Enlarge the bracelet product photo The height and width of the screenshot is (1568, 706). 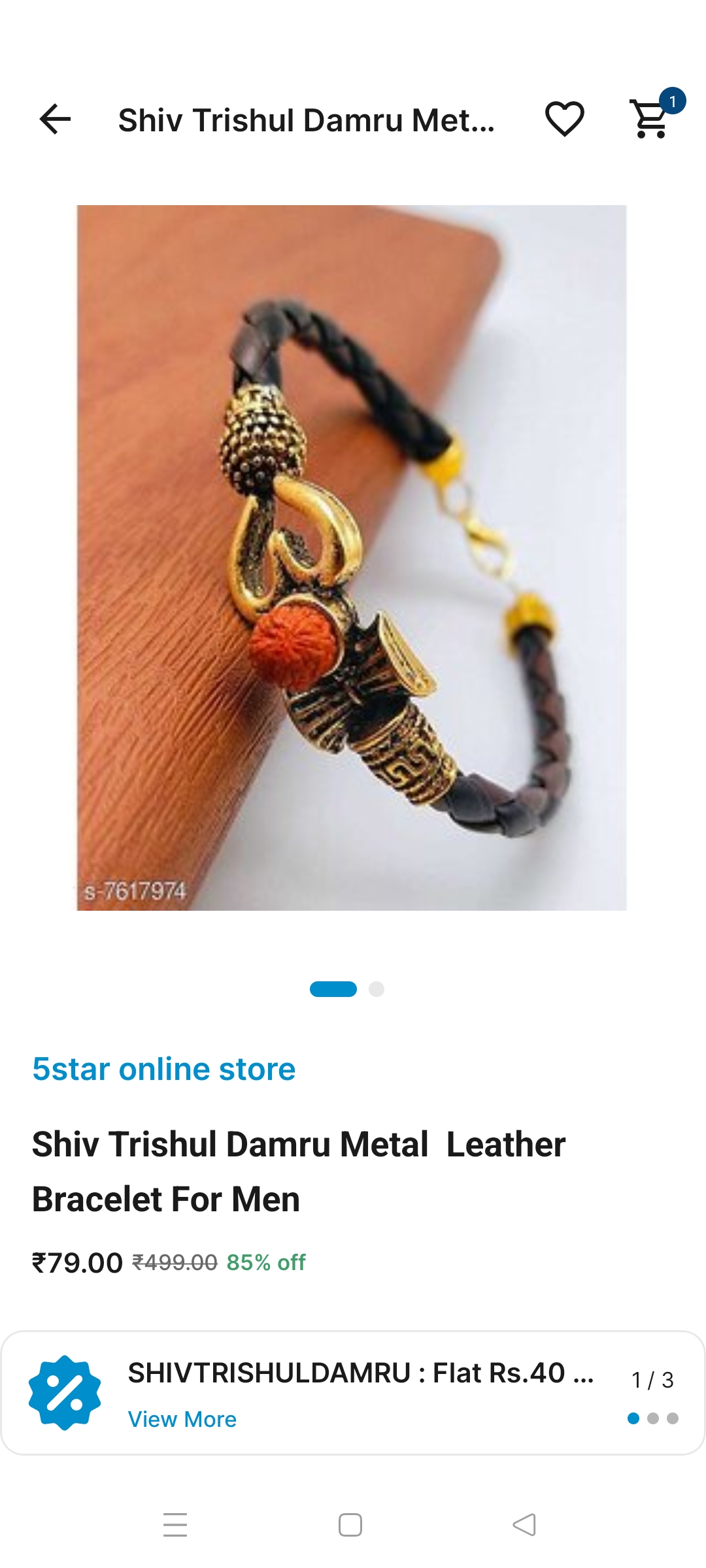pyautogui.click(x=352, y=557)
